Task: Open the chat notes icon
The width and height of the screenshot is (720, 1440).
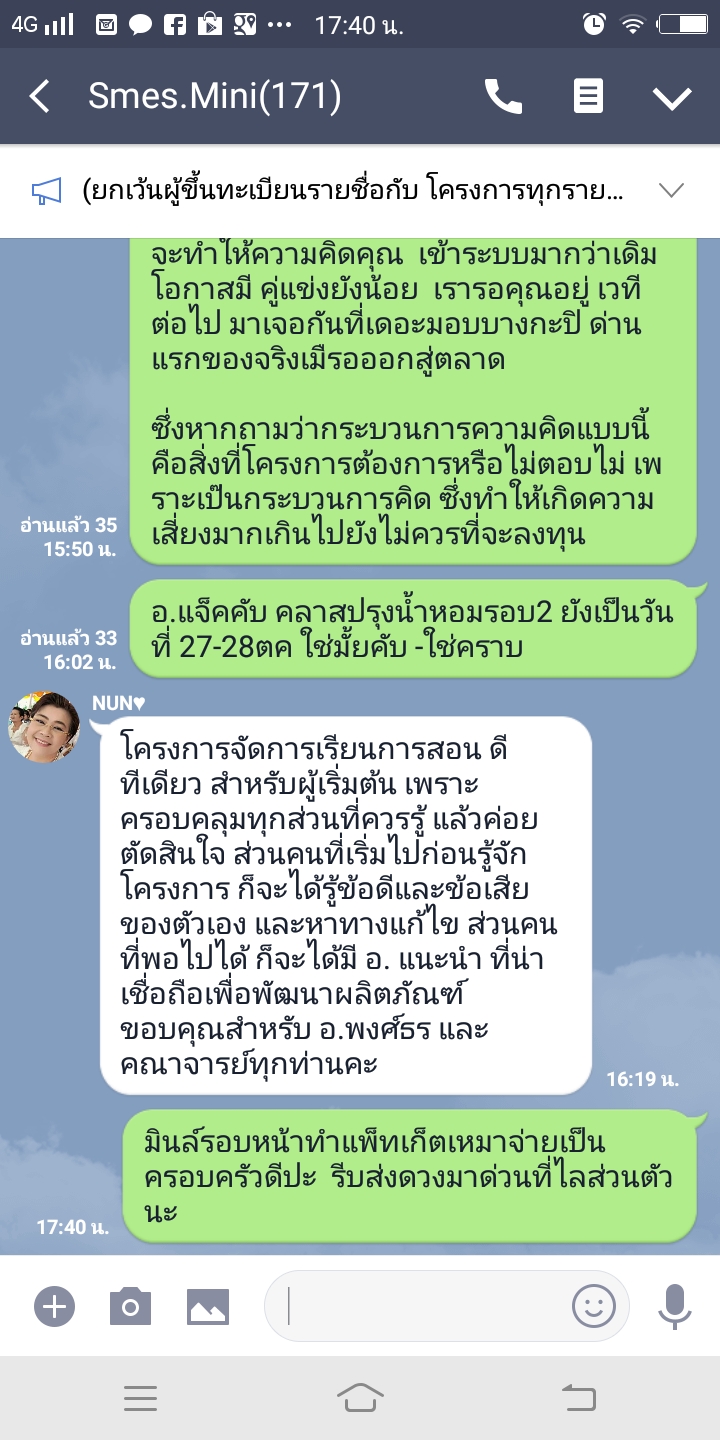Action: 588,96
